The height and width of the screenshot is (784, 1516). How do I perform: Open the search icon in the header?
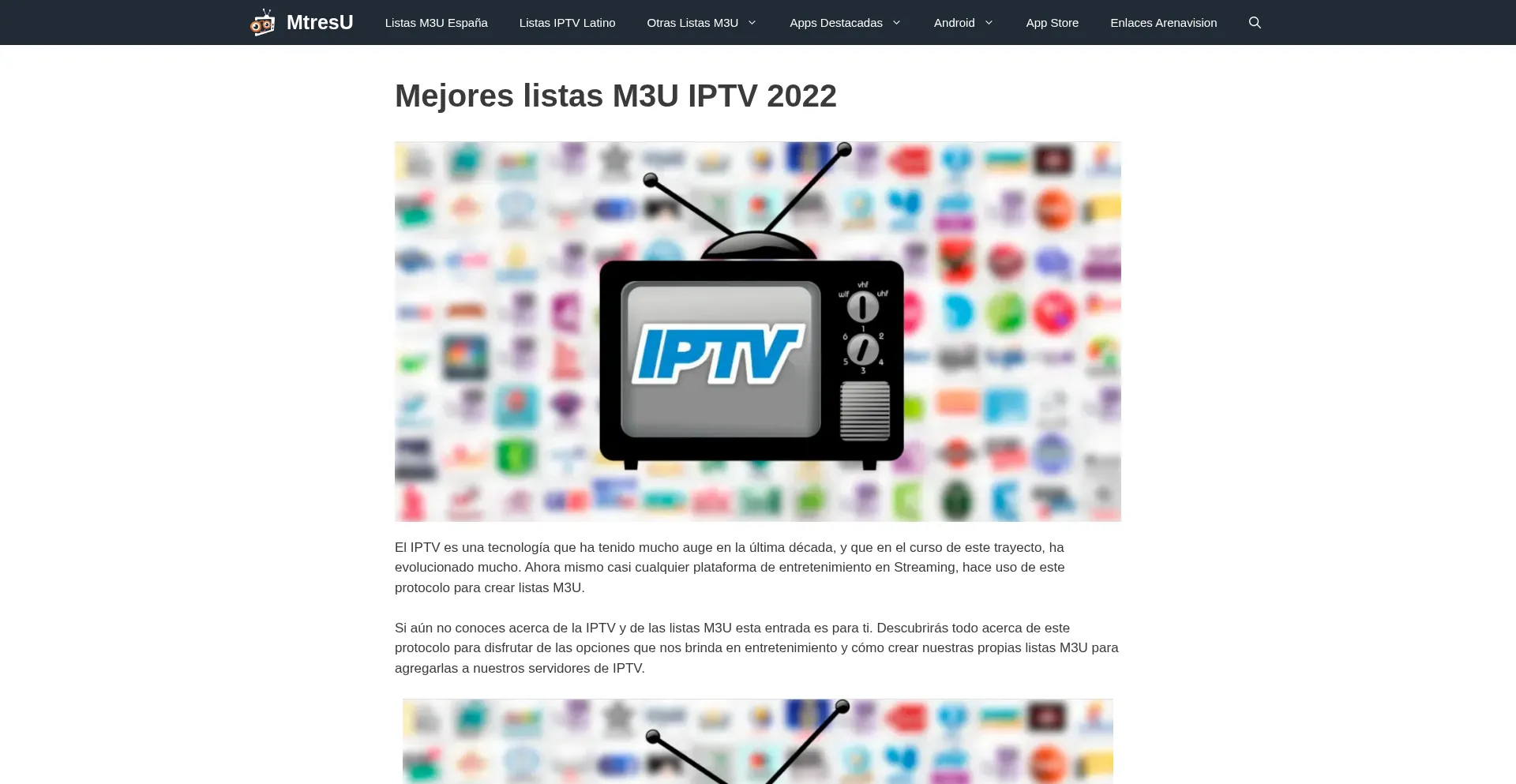tap(1255, 22)
